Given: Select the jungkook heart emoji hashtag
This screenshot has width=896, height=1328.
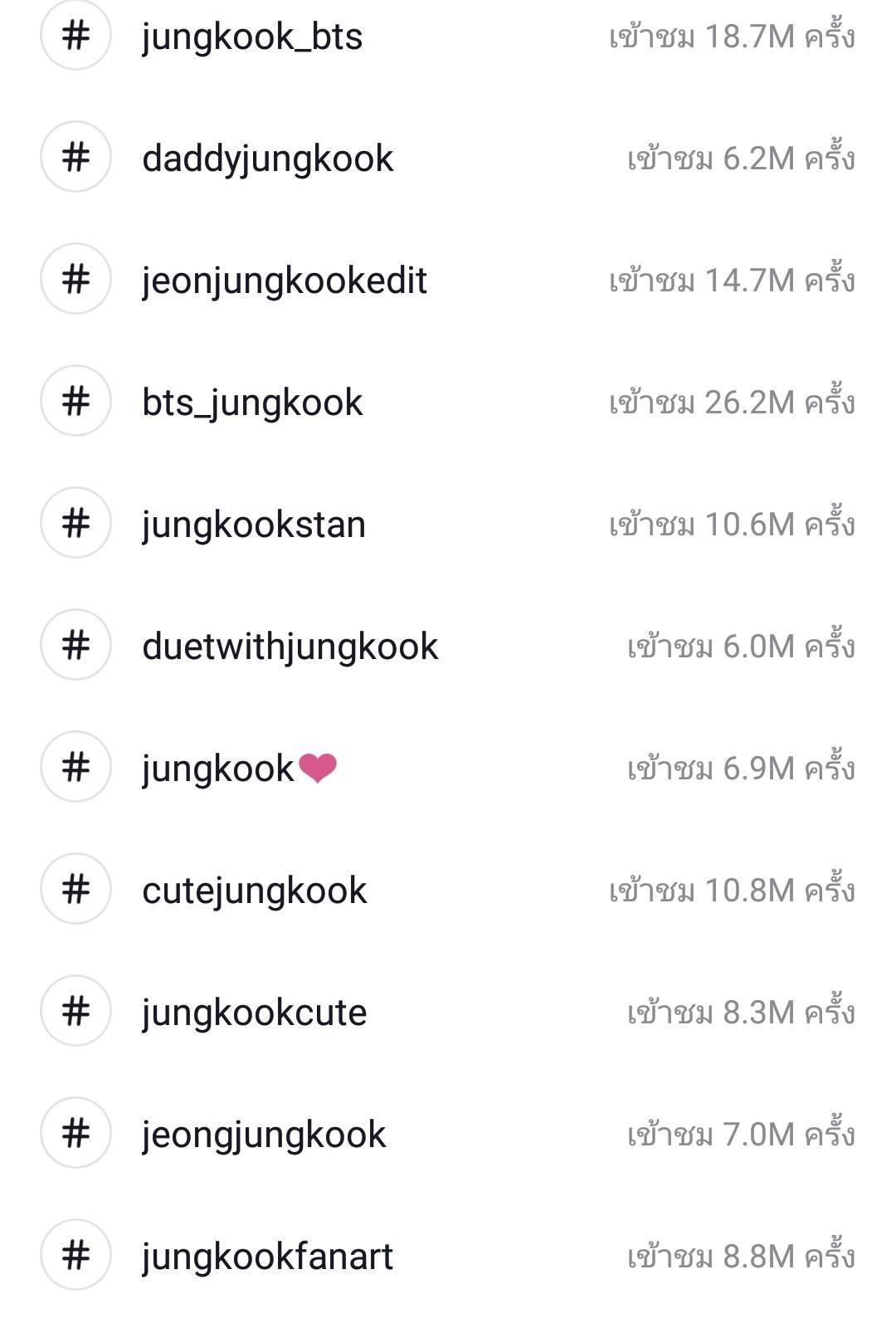Looking at the screenshot, I should (x=239, y=769).
